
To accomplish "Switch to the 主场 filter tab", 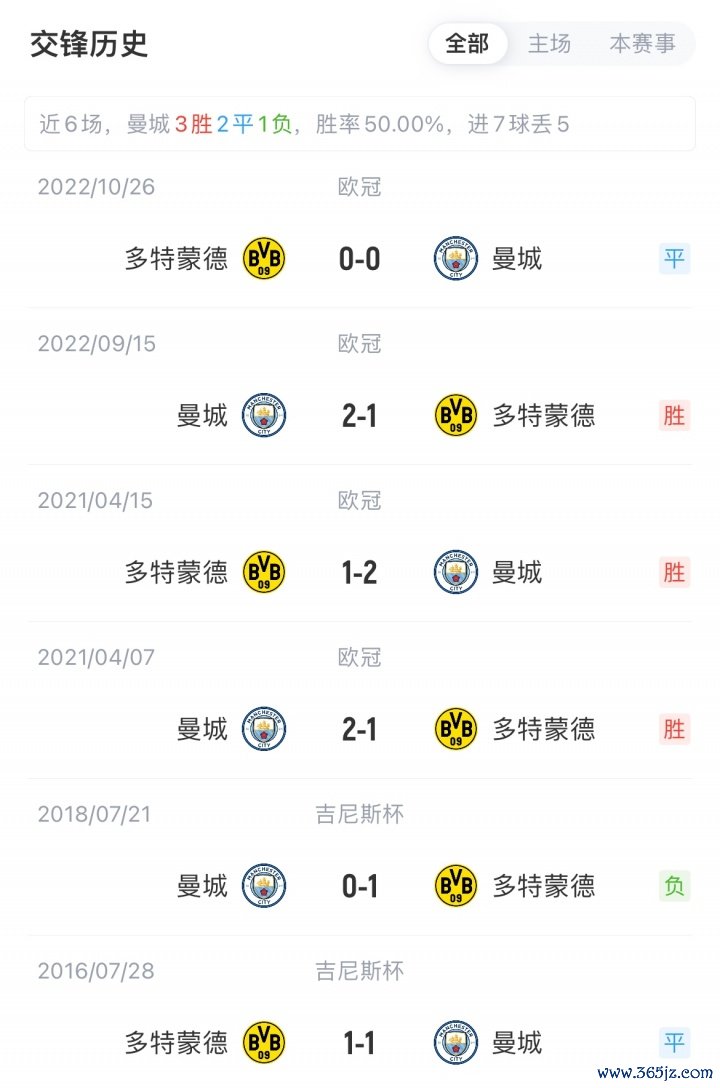I will pos(549,44).
